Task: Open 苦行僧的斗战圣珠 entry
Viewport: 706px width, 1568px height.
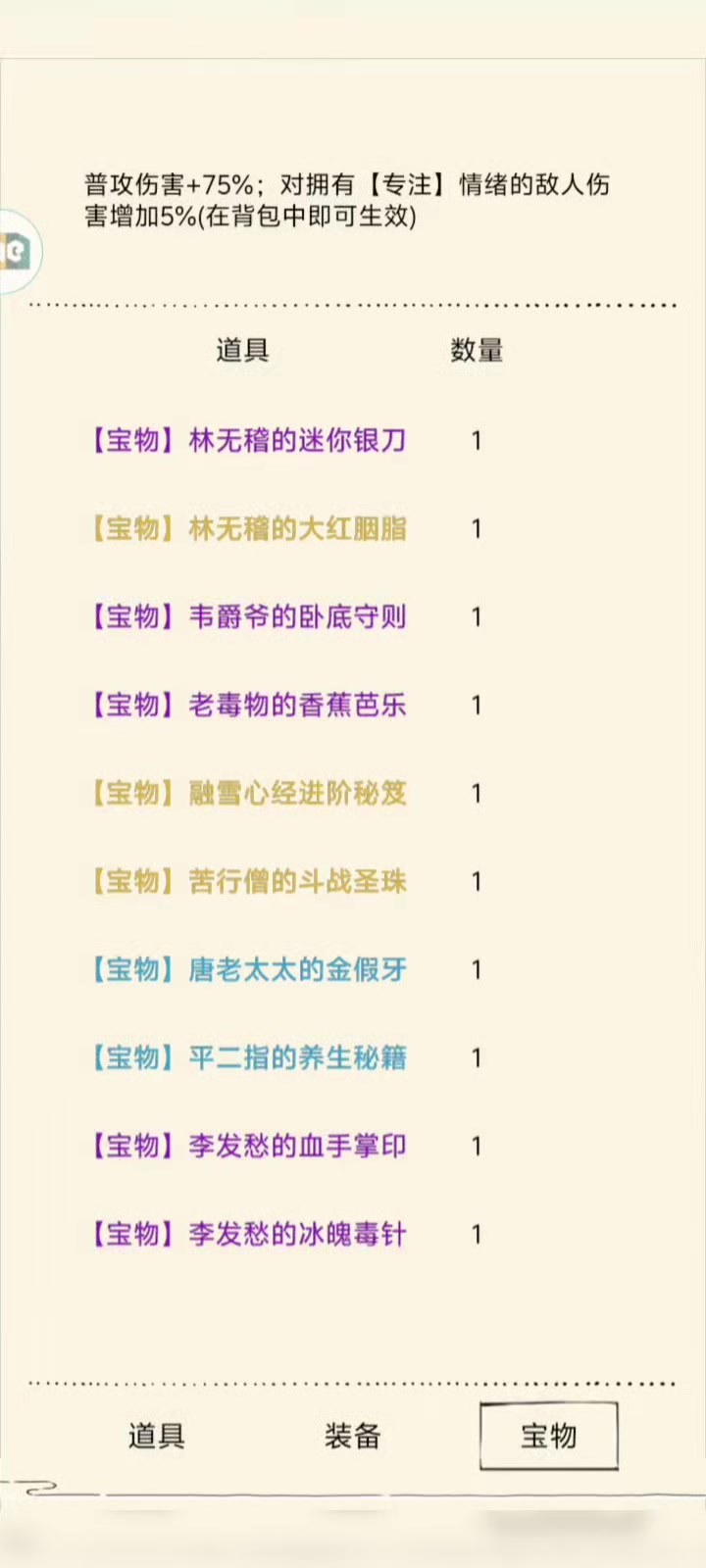Action: click(x=249, y=881)
